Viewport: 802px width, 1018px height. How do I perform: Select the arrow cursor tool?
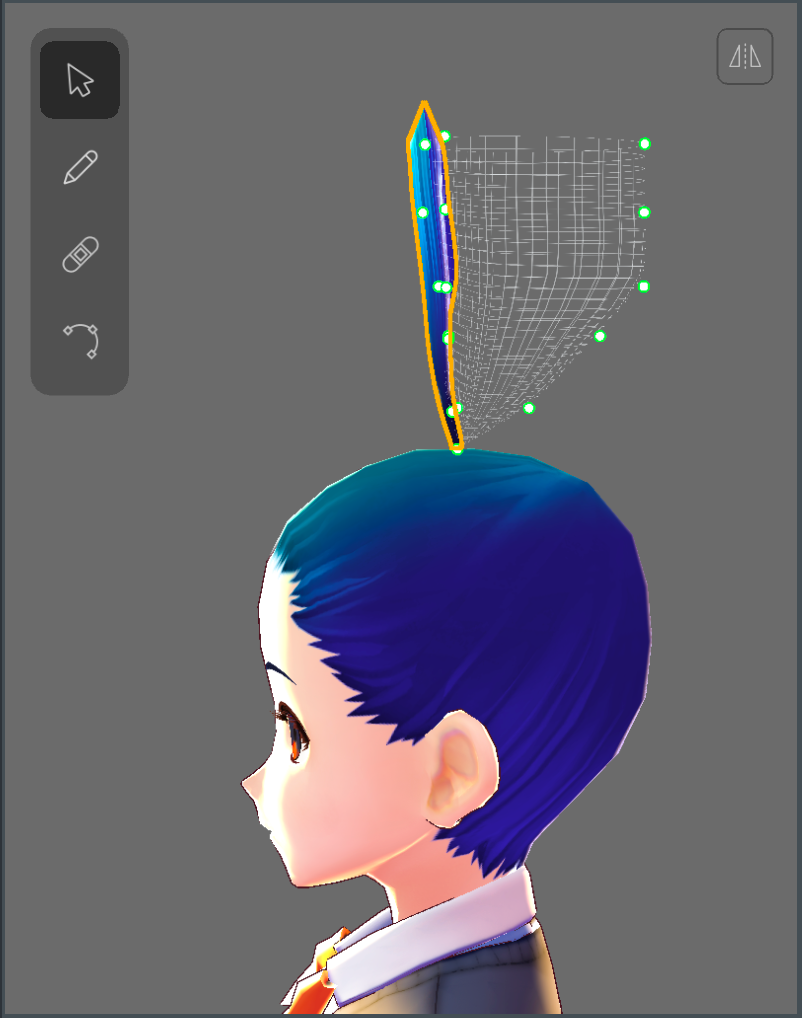coord(80,80)
